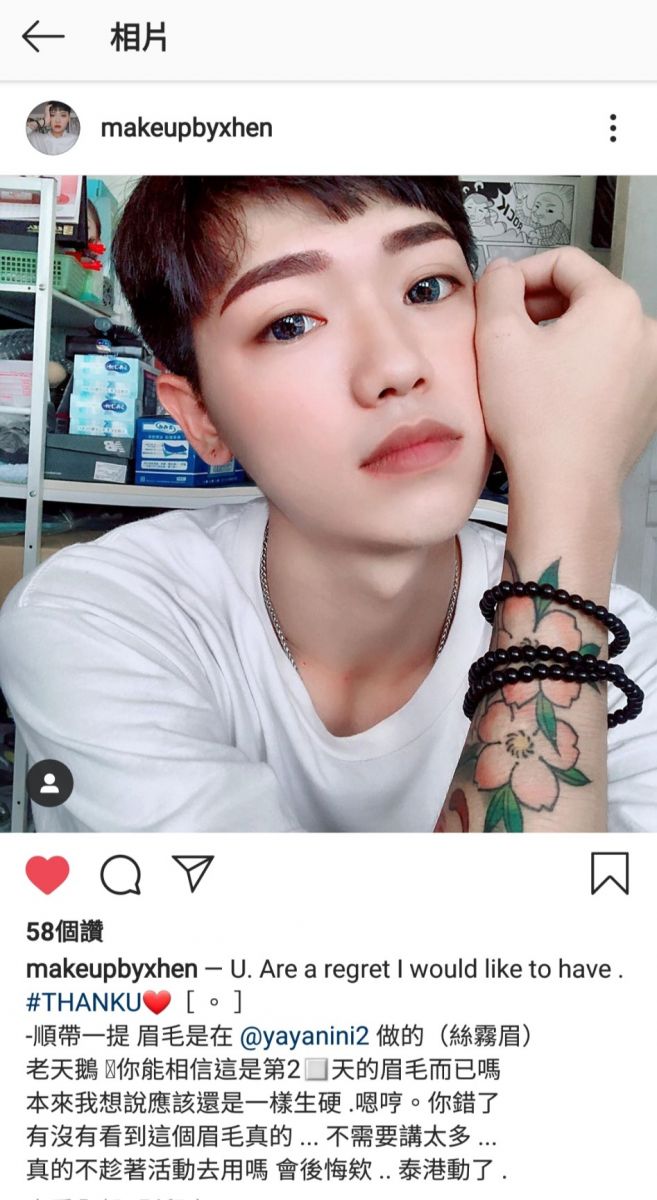Go back using the arrow
This screenshot has height=1200, width=657.
coord(43,37)
